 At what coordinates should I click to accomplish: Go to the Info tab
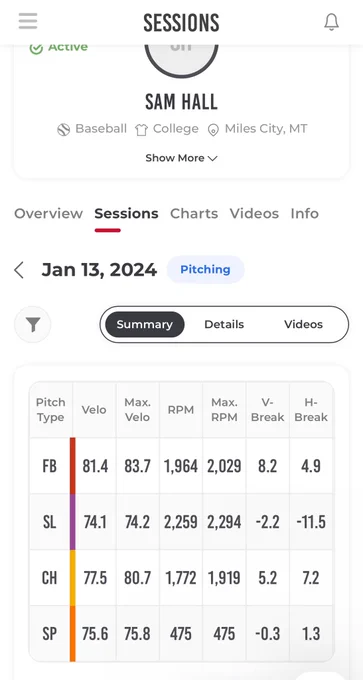pos(304,213)
